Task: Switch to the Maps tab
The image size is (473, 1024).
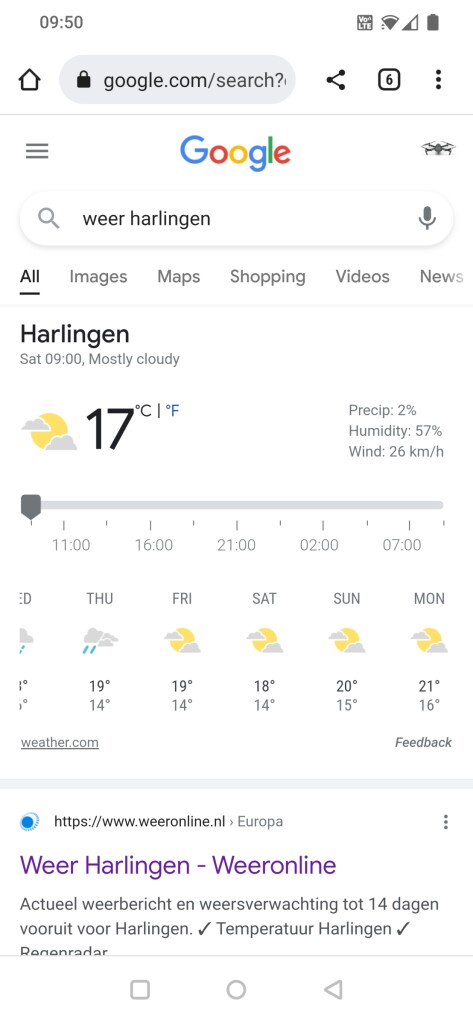Action: pyautogui.click(x=178, y=276)
